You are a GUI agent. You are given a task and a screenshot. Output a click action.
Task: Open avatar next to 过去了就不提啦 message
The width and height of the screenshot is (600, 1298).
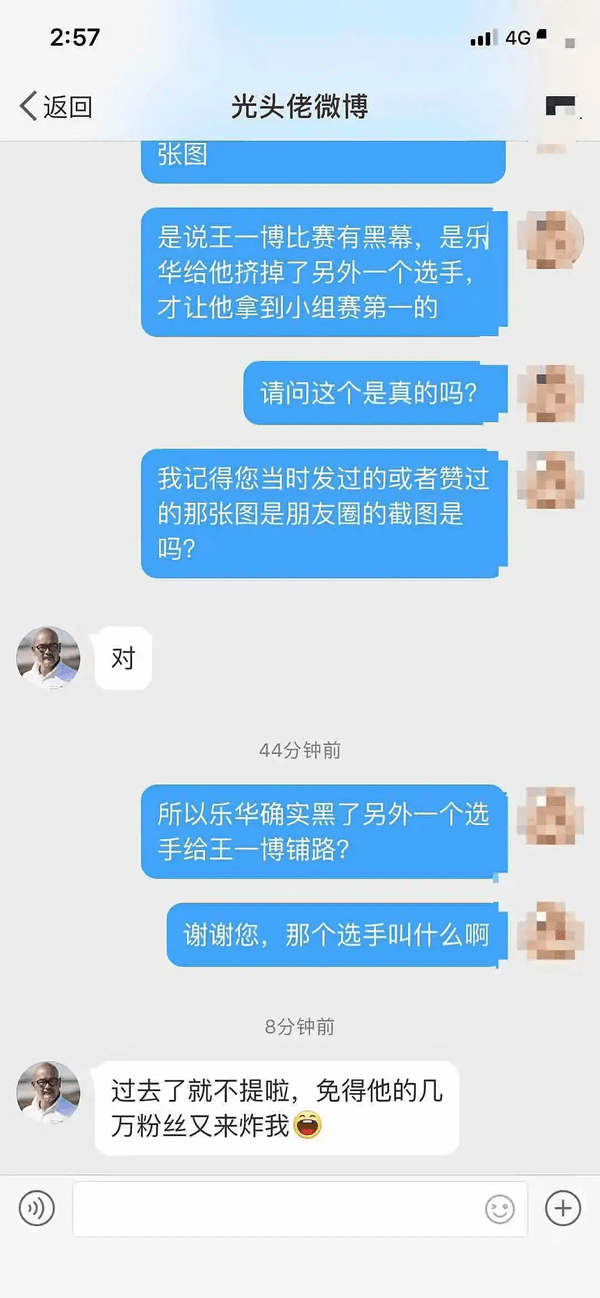(x=48, y=1092)
